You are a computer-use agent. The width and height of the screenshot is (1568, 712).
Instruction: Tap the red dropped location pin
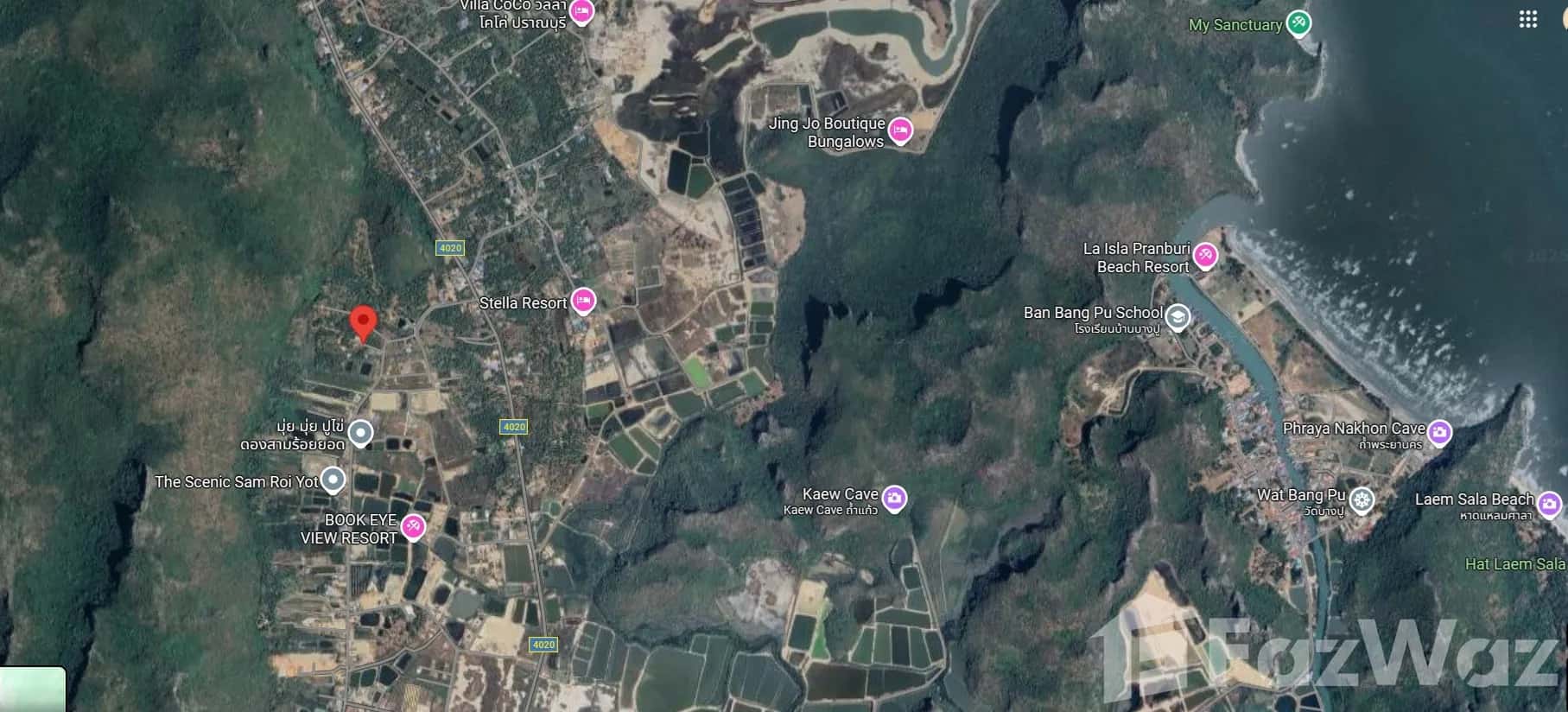click(364, 322)
